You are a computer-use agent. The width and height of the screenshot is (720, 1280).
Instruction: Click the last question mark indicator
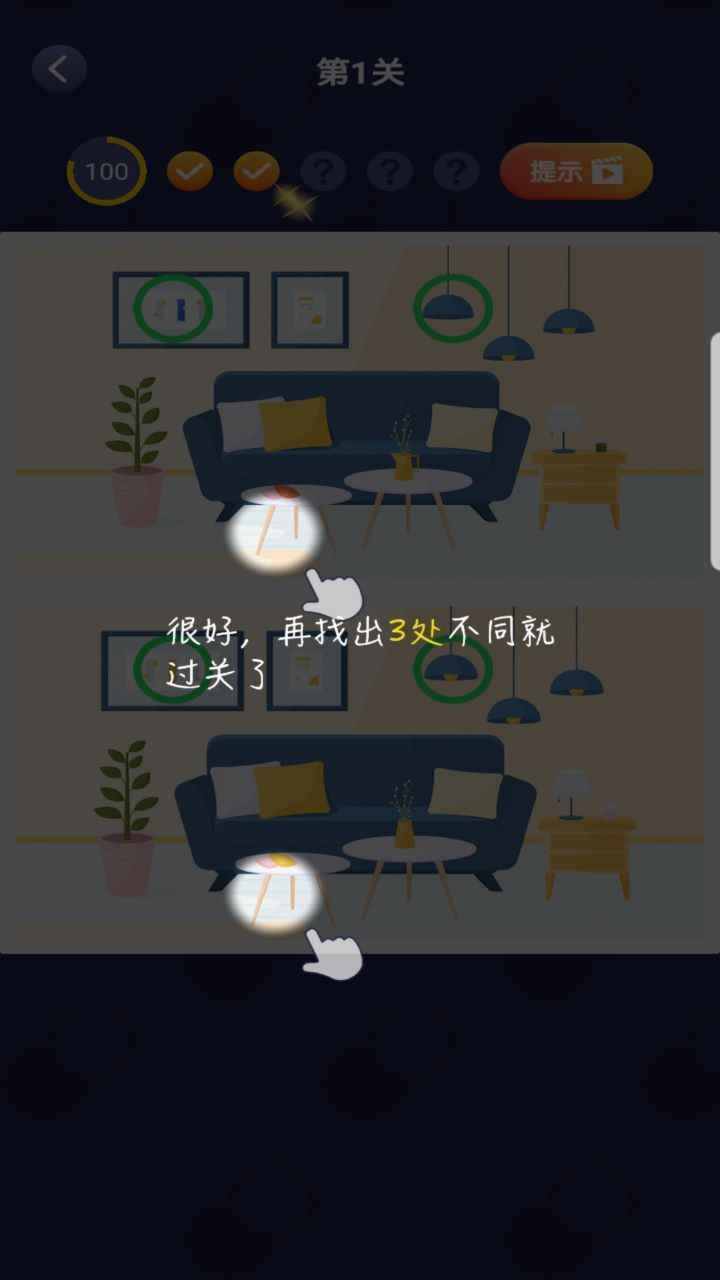(x=454, y=170)
